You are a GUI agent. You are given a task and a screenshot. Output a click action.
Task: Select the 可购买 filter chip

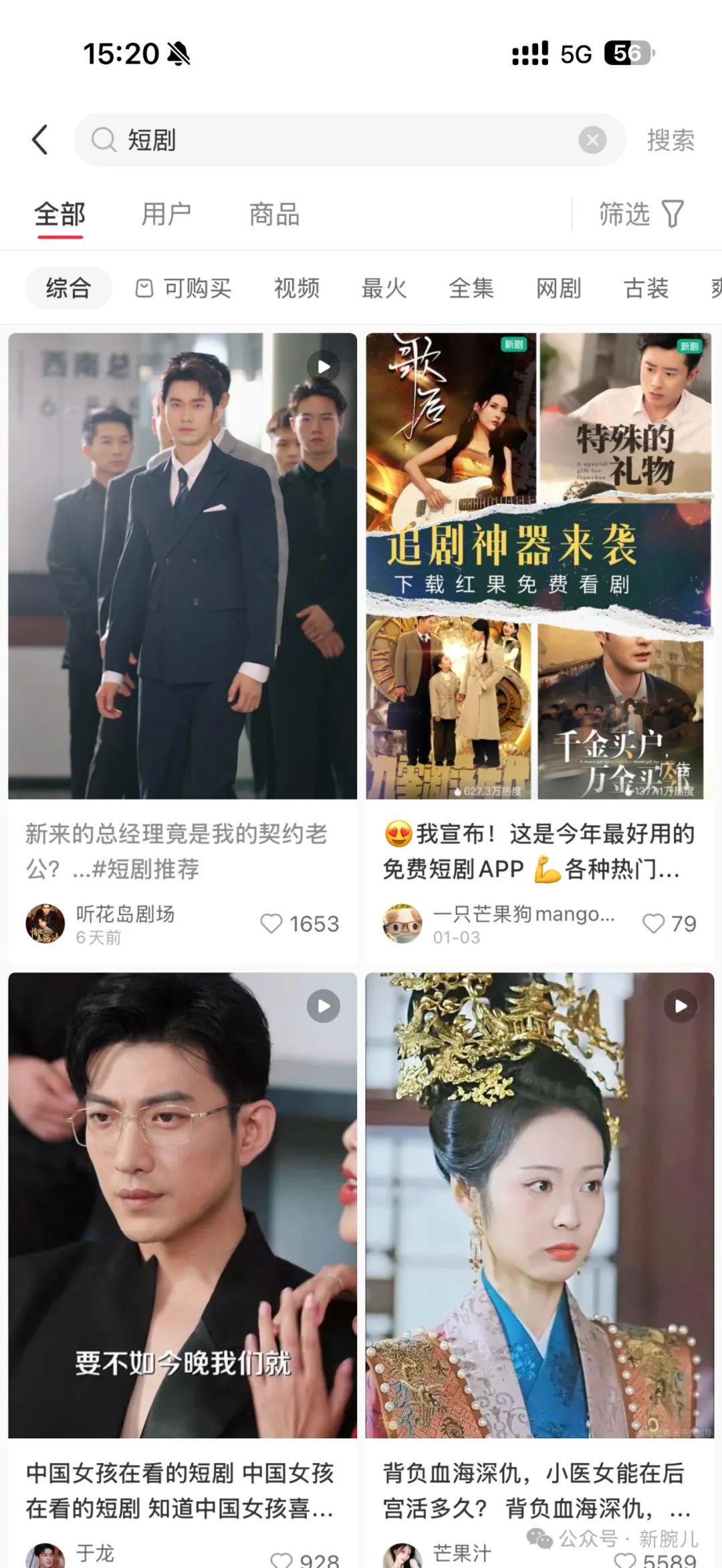pyautogui.click(x=185, y=288)
